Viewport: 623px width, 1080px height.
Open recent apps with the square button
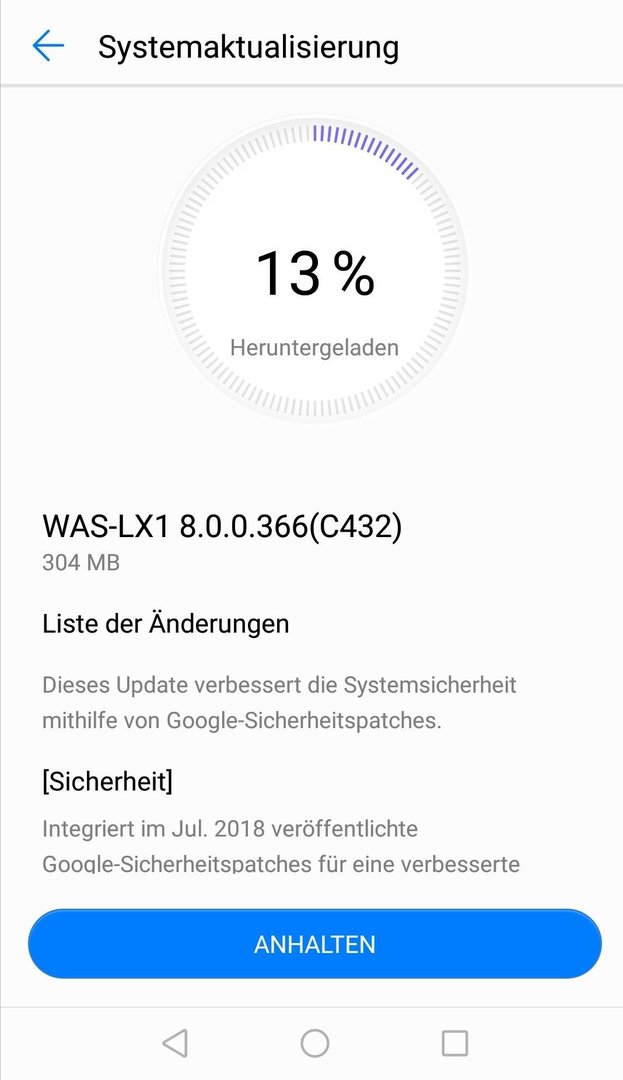[x=454, y=1043]
